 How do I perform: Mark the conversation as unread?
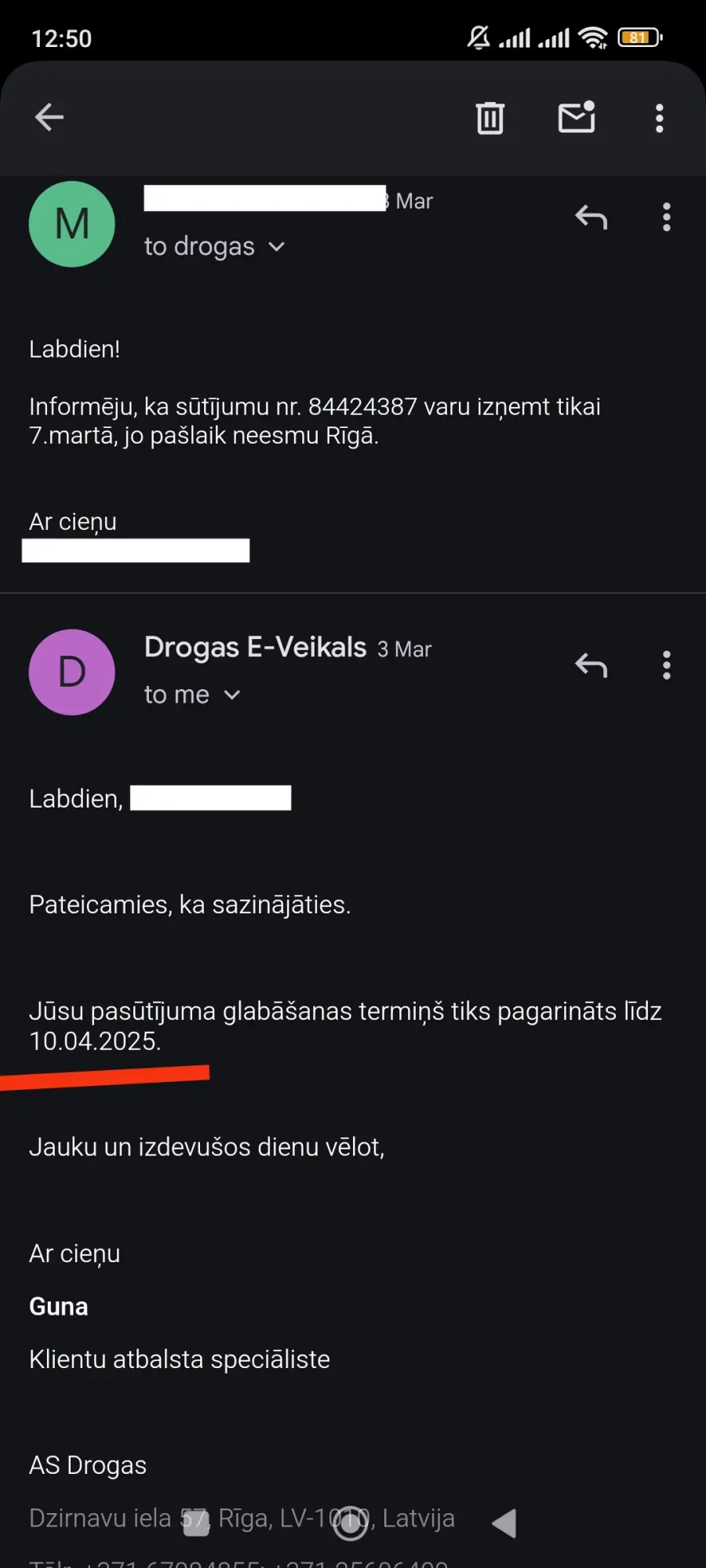point(577,118)
